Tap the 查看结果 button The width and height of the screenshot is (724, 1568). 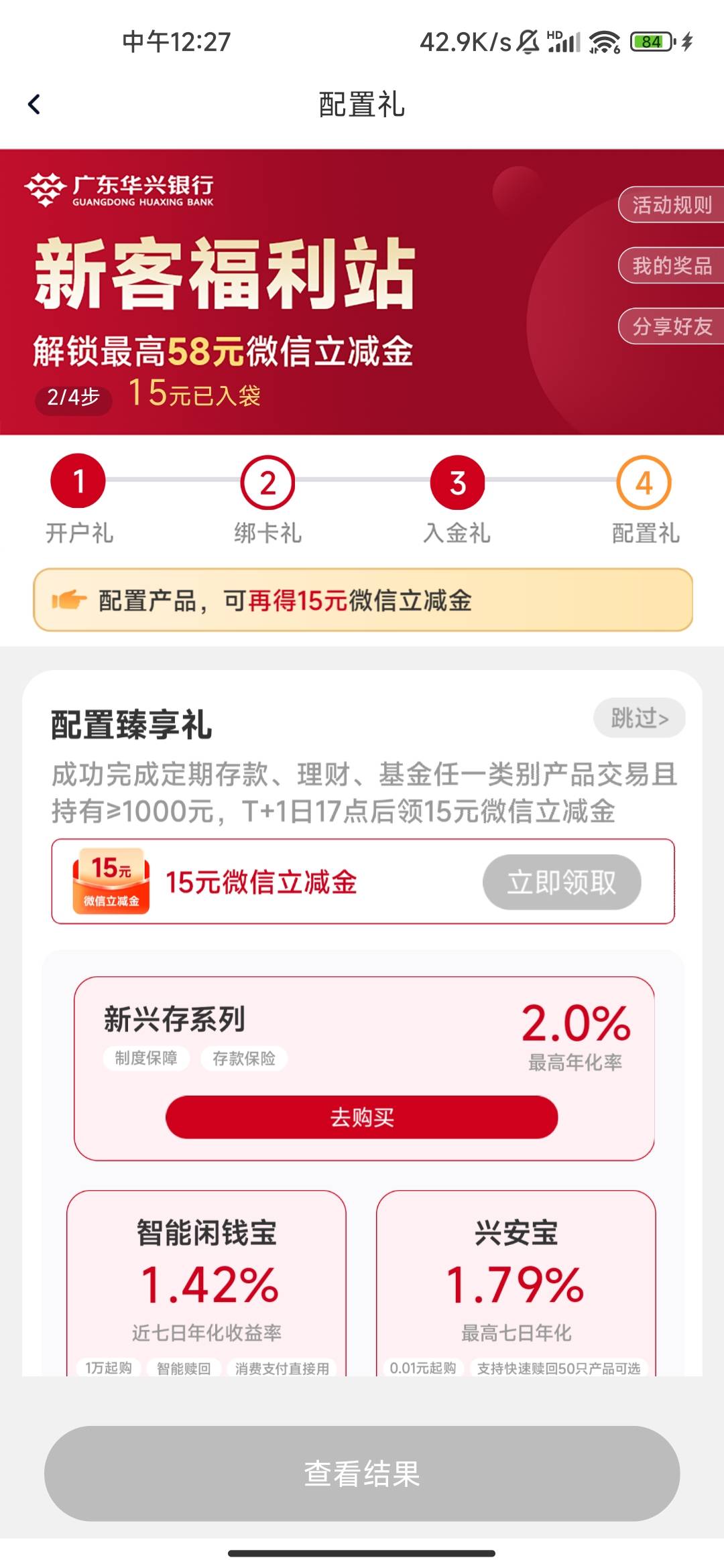point(362,1474)
